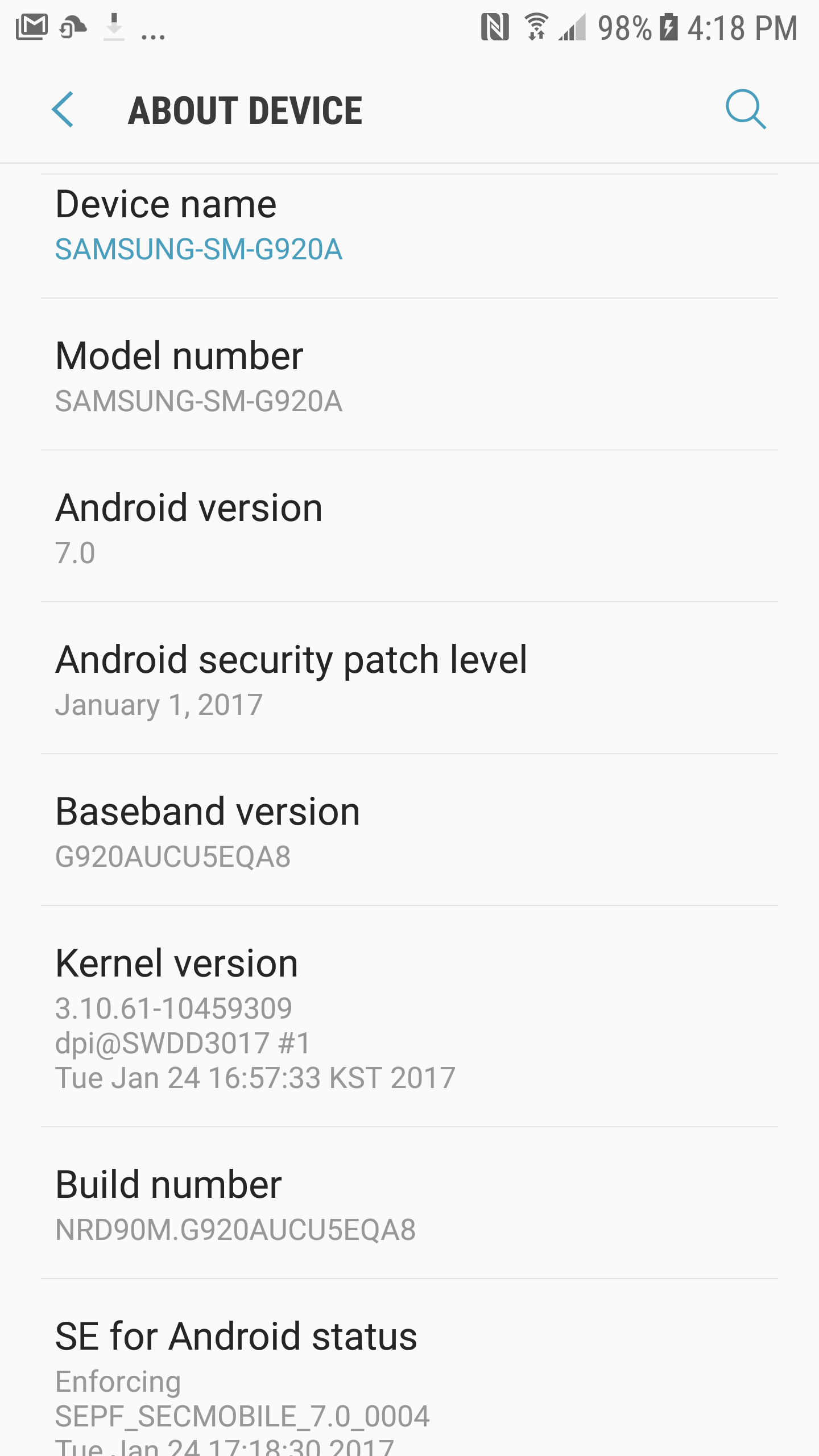This screenshot has height=1456, width=819.
Task: Edit the Device name row
Action: click(409, 236)
